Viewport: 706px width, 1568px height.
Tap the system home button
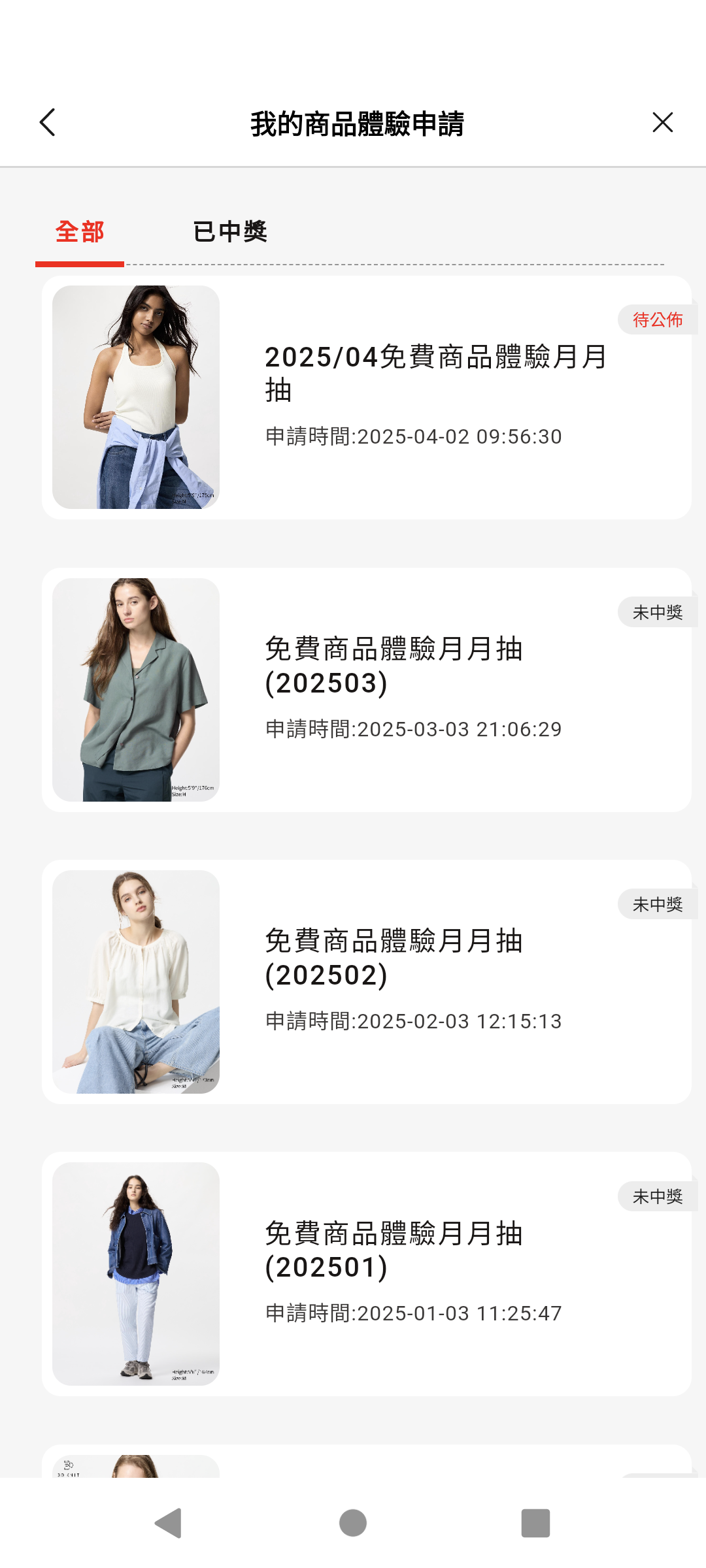(353, 1523)
